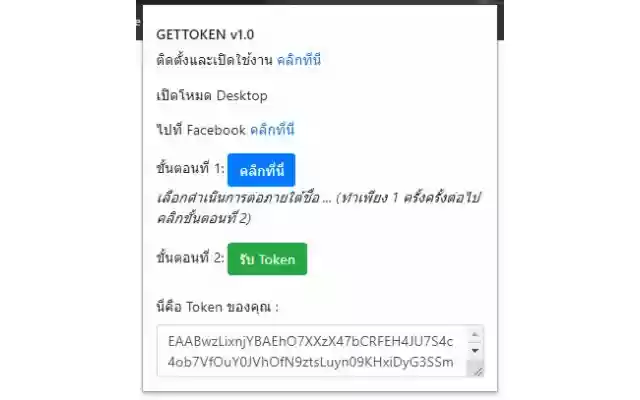This screenshot has height=400, width=640.
Task: Tap the blue step 1 button
Action: coord(261,170)
